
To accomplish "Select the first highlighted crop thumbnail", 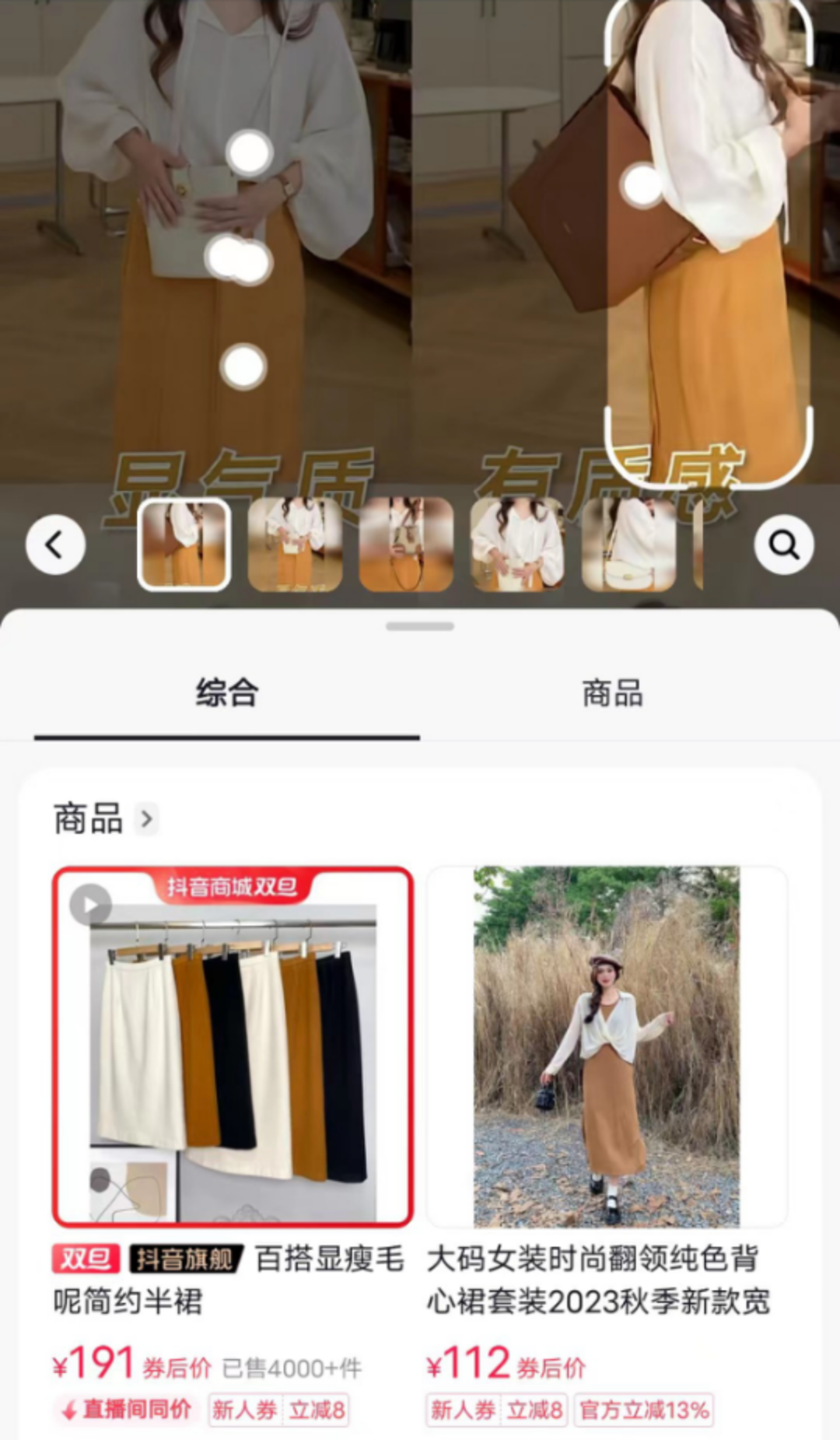I will [184, 544].
